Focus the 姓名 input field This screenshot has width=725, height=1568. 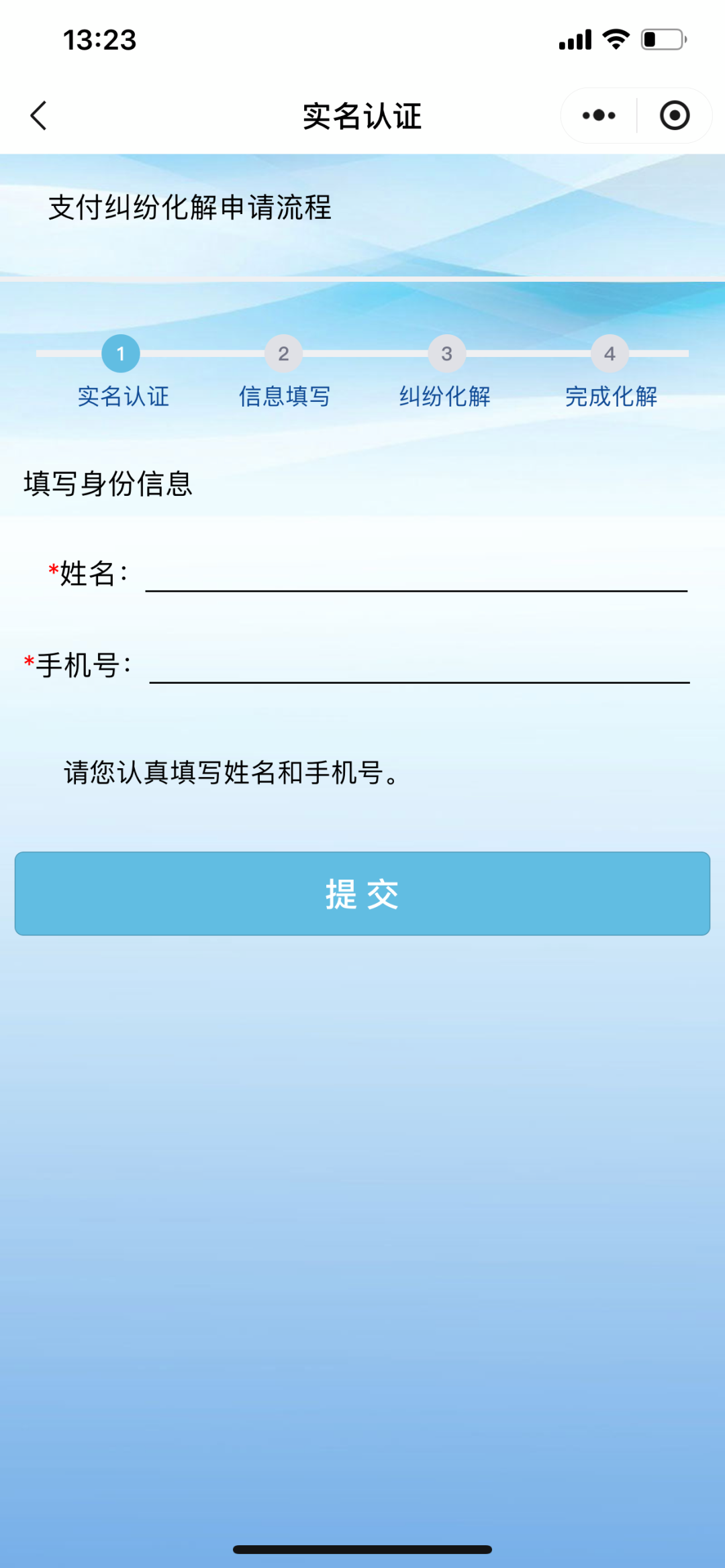click(x=416, y=574)
